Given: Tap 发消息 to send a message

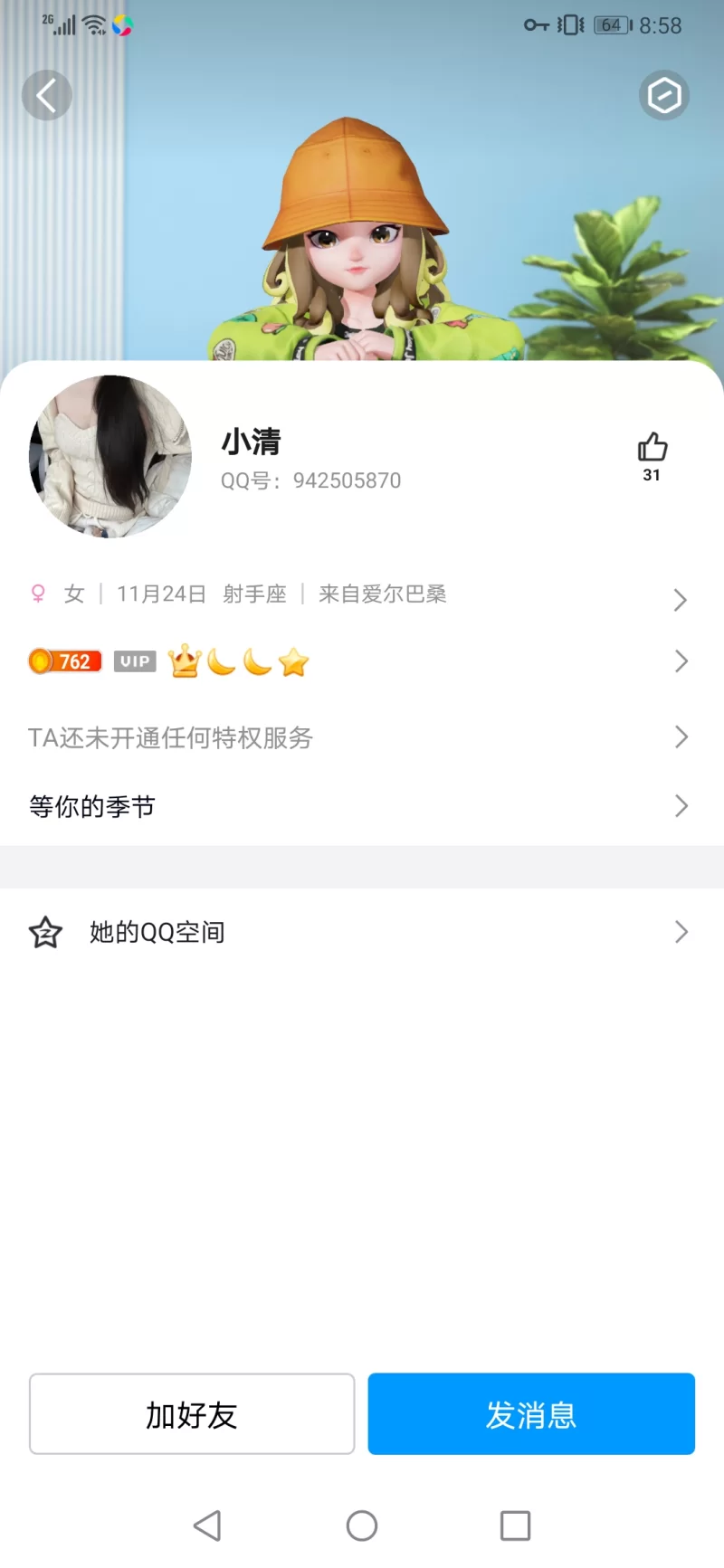Looking at the screenshot, I should pyautogui.click(x=531, y=1414).
